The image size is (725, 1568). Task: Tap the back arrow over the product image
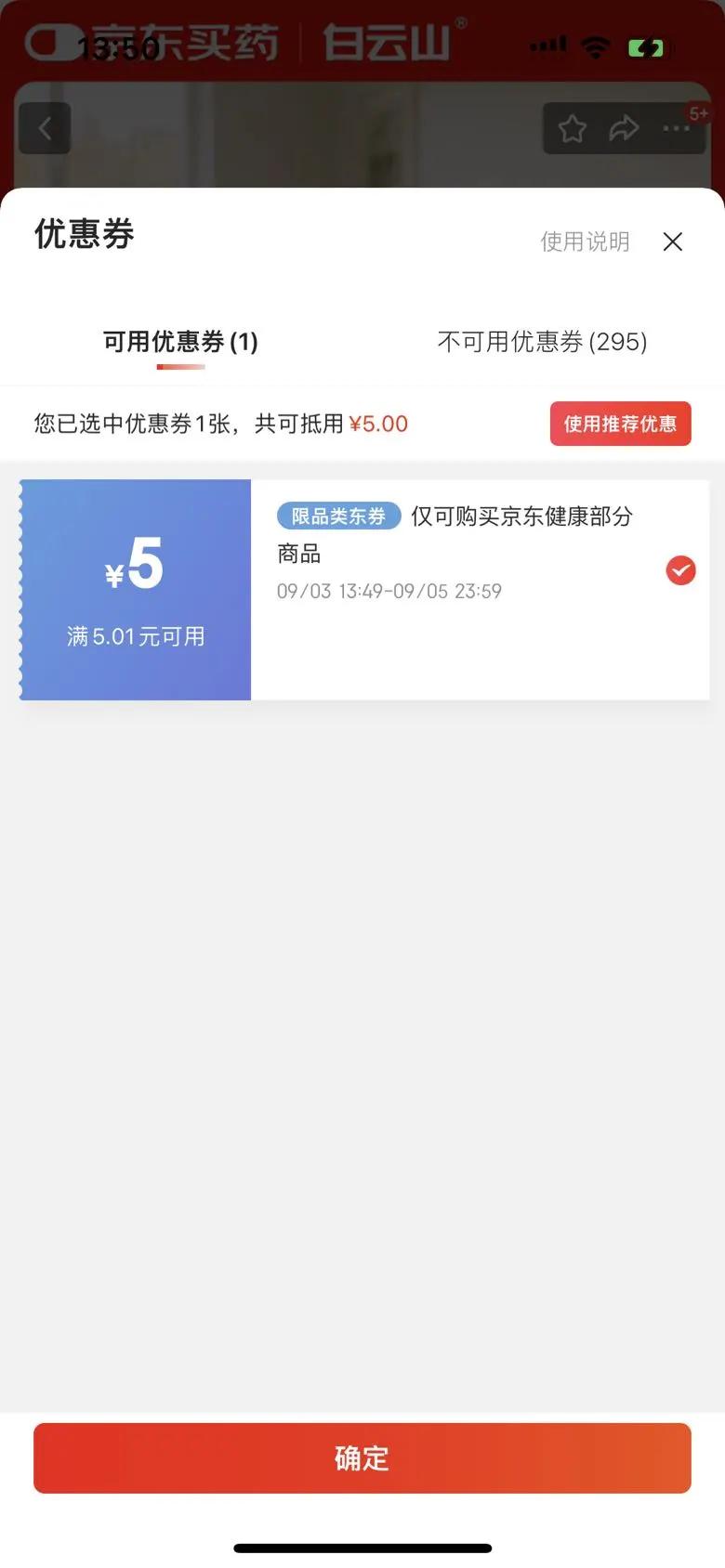[x=45, y=128]
